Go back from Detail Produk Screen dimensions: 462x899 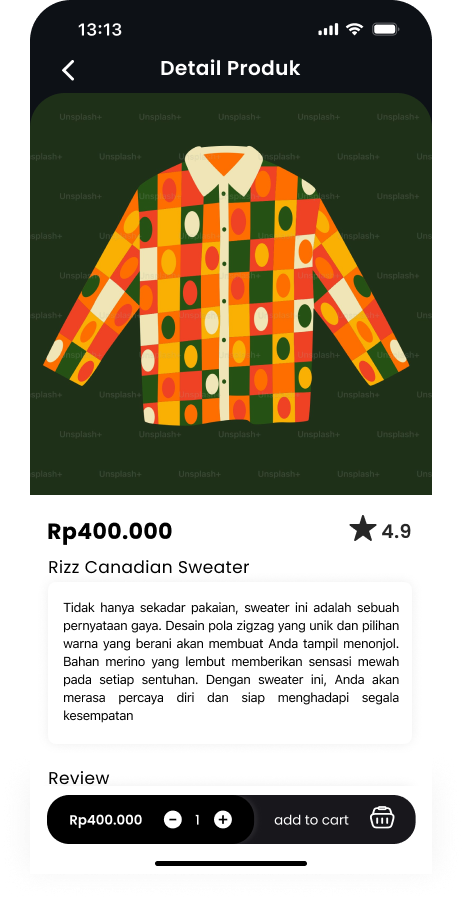(68, 70)
